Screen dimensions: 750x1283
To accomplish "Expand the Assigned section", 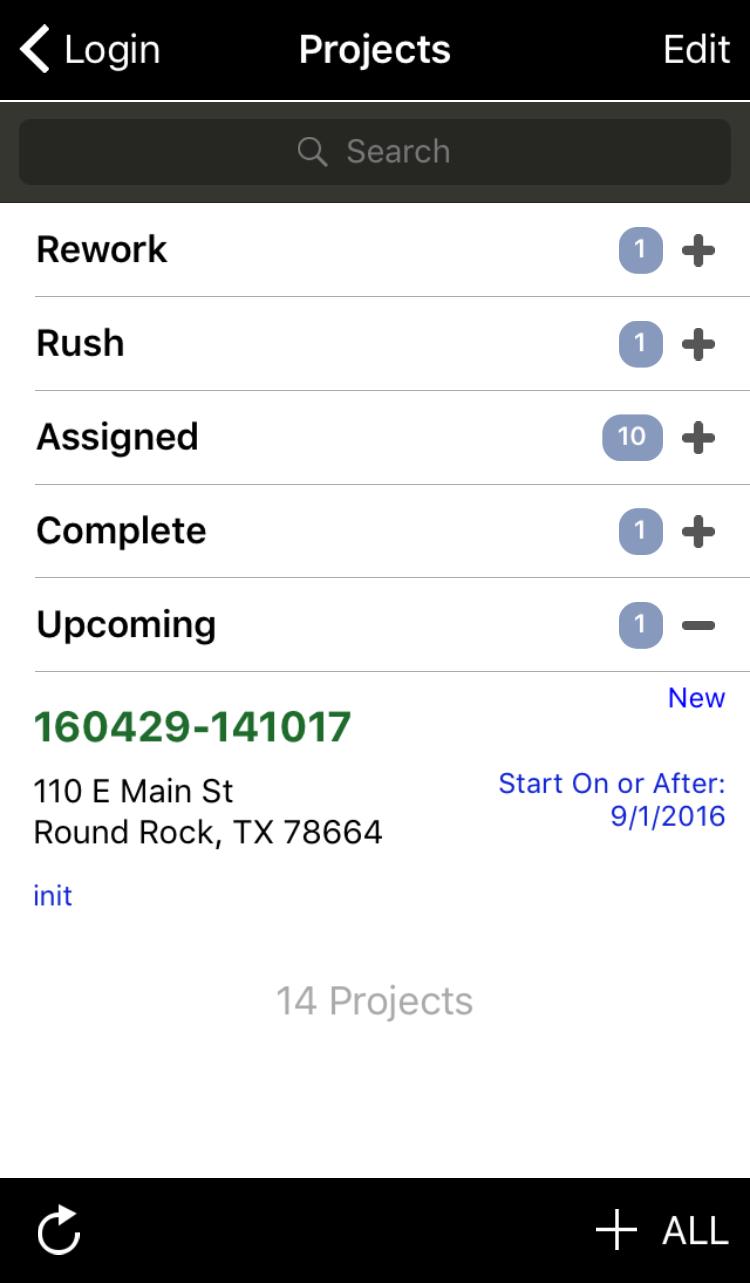I will click(x=698, y=438).
